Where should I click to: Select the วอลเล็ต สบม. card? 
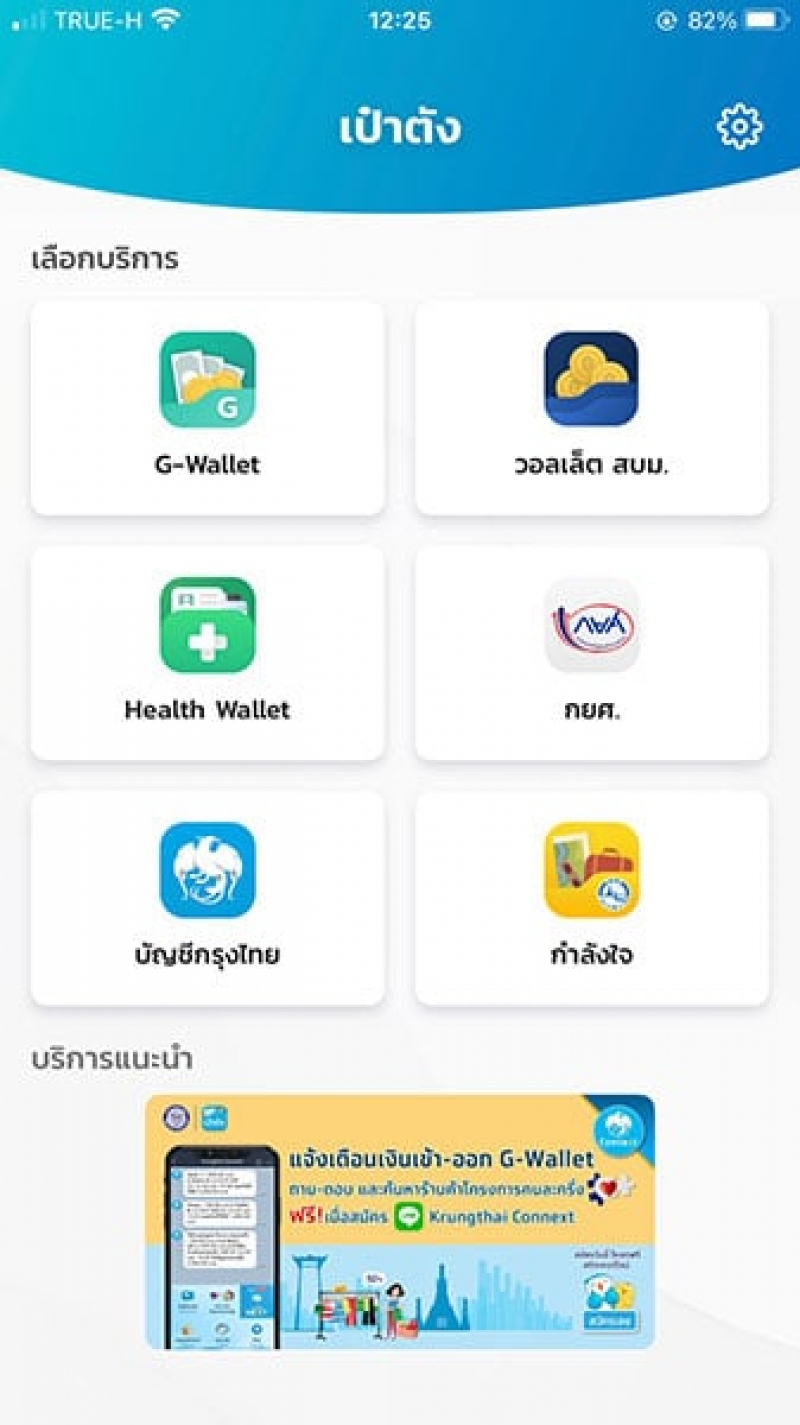click(592, 408)
